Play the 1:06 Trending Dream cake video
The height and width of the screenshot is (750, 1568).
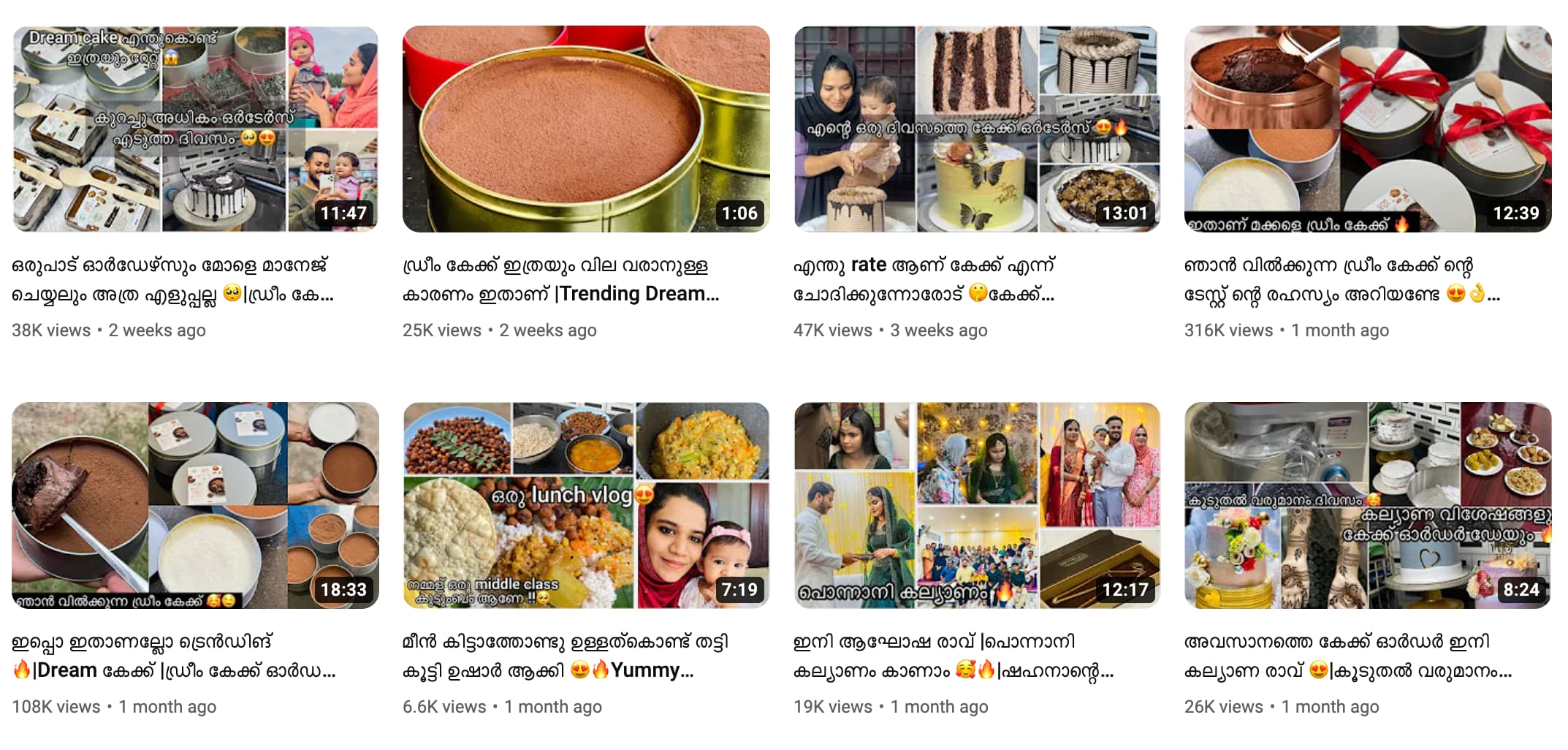586,129
